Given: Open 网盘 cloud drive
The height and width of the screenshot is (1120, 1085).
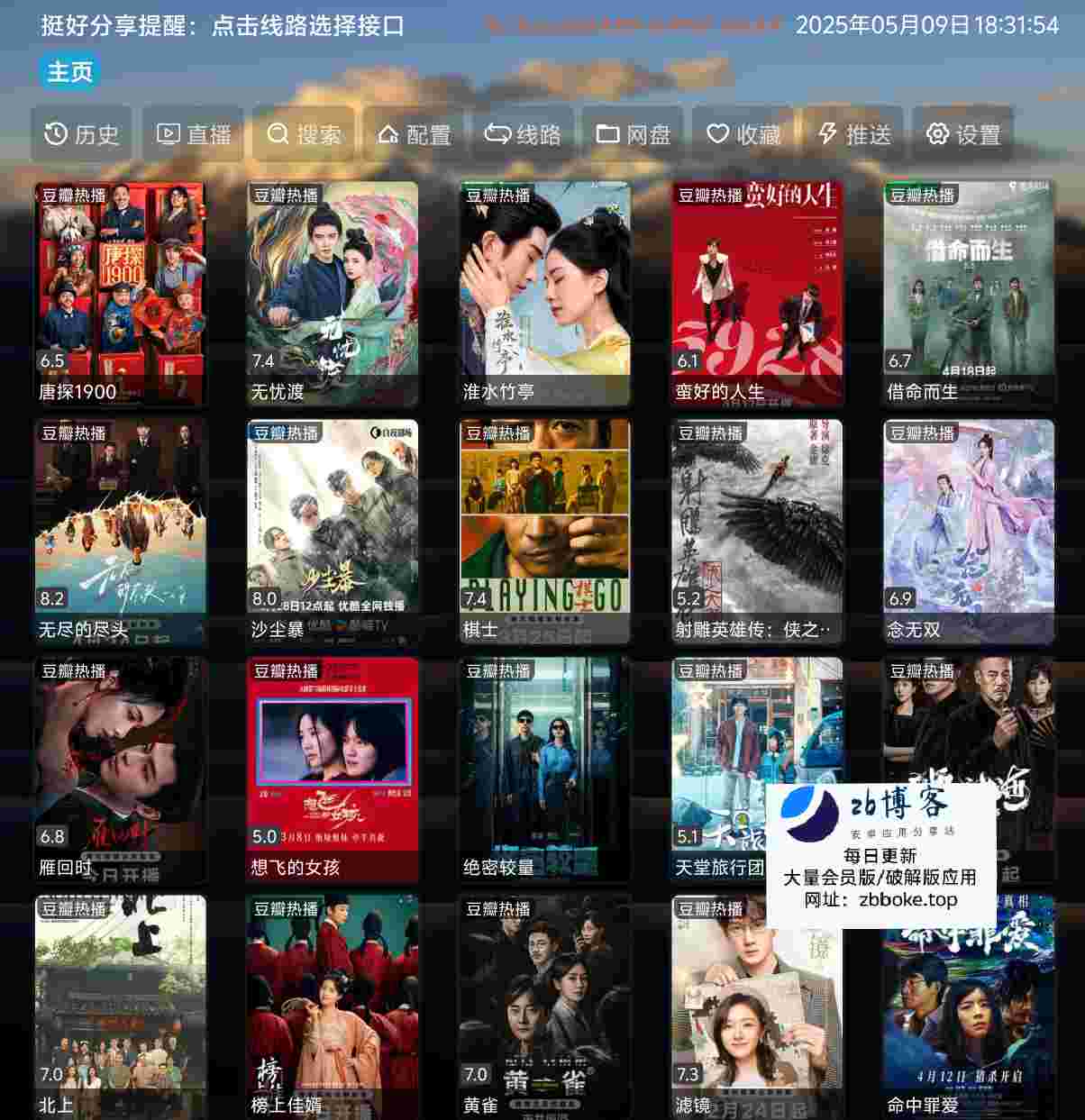Looking at the screenshot, I should tap(634, 134).
